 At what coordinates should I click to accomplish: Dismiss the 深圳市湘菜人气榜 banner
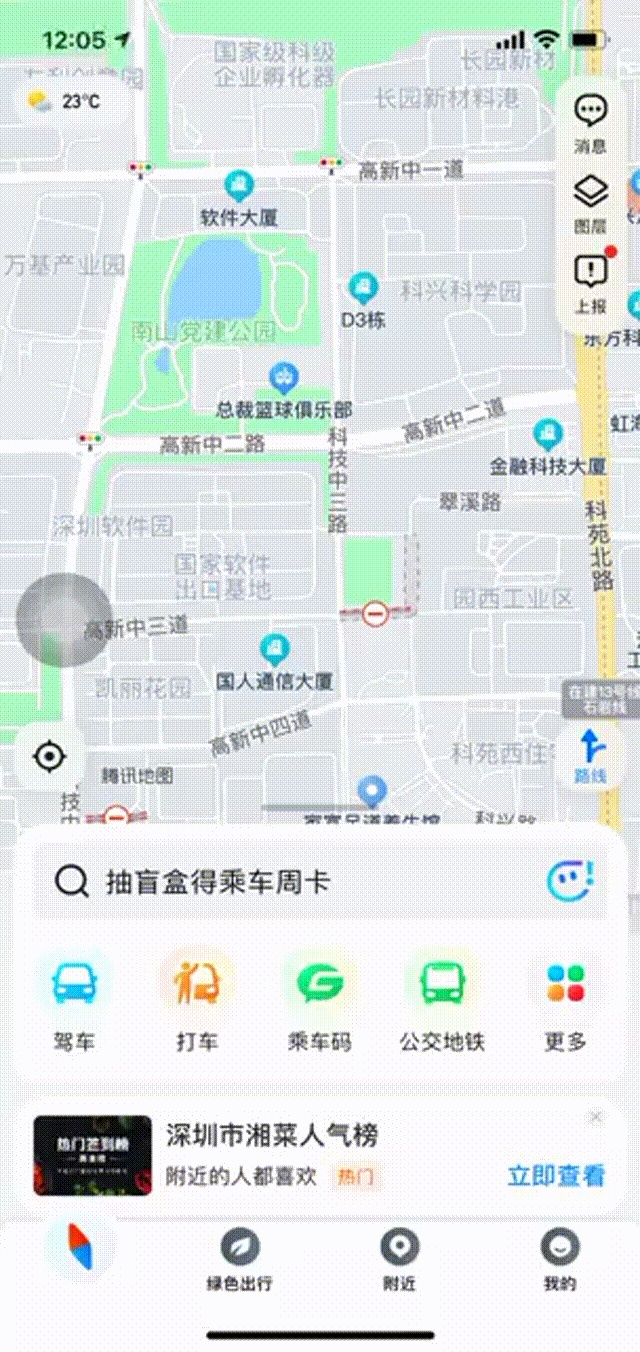coord(596,1117)
